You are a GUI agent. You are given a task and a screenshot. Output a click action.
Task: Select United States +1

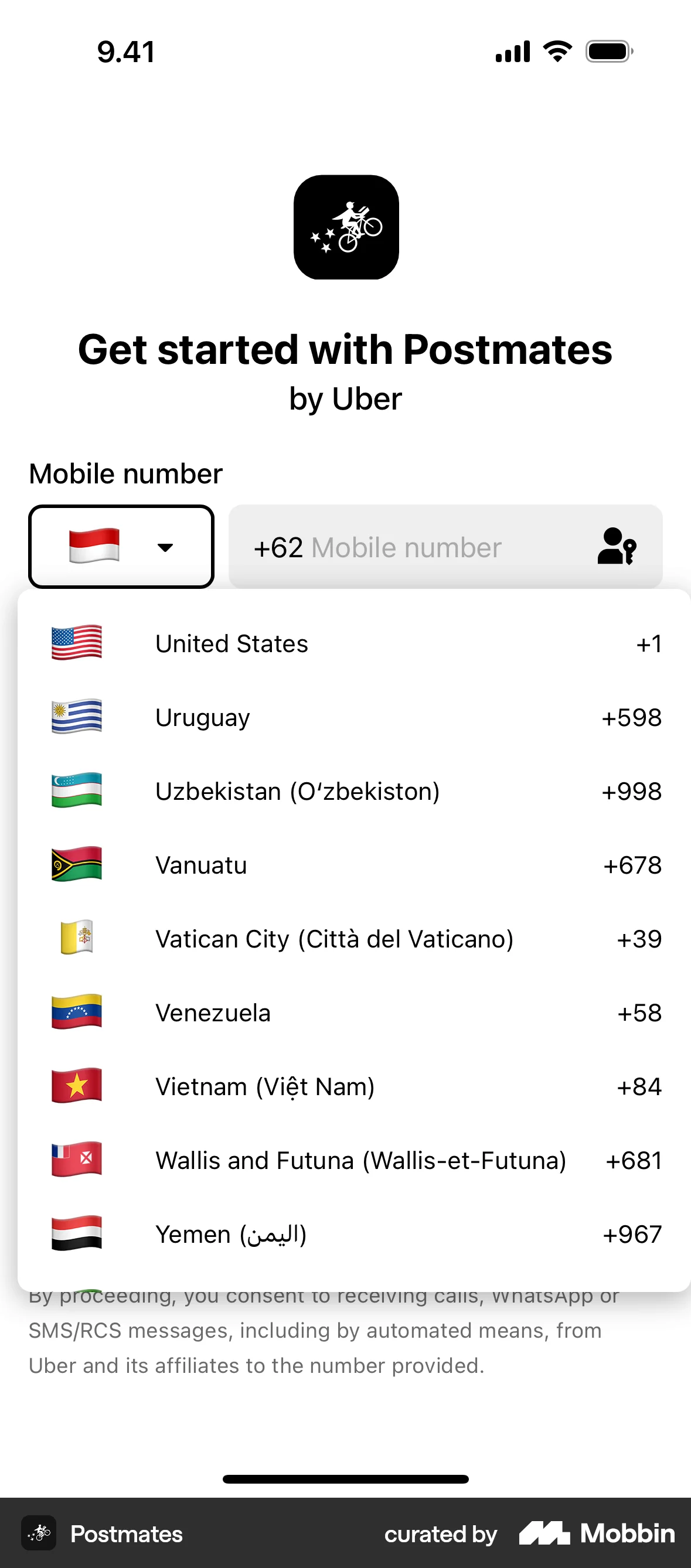tap(353, 644)
